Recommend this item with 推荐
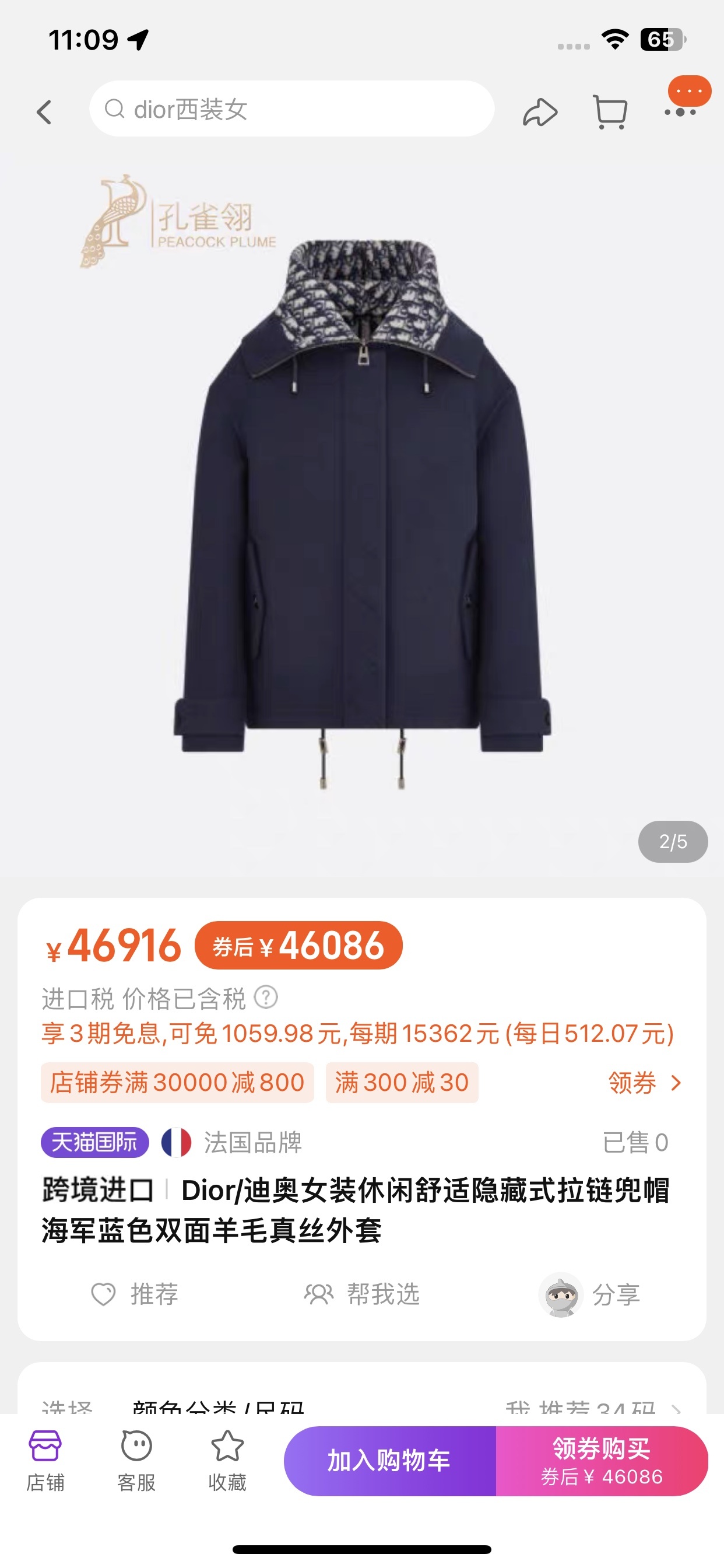 pyautogui.click(x=135, y=1293)
